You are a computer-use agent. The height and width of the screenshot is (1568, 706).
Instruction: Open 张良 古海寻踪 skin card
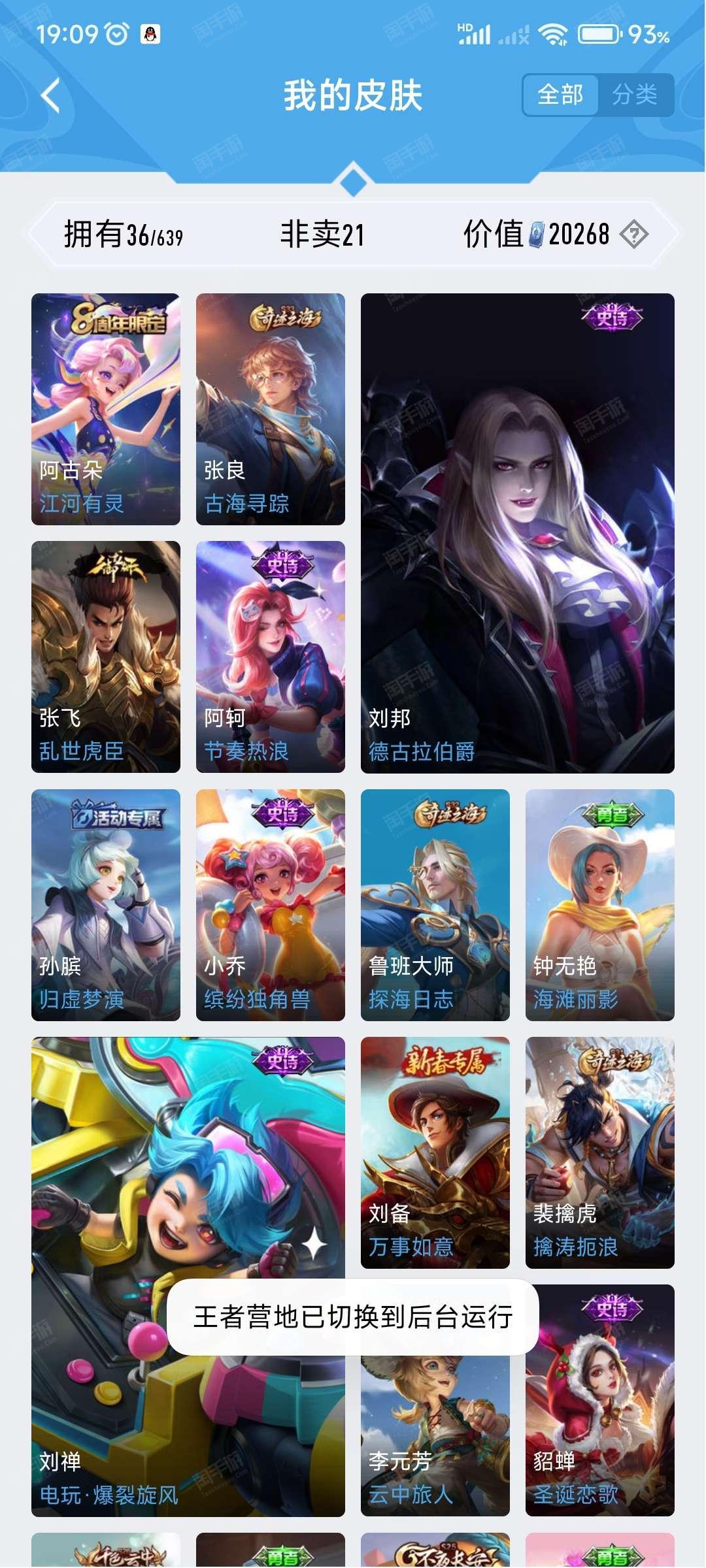click(x=271, y=409)
